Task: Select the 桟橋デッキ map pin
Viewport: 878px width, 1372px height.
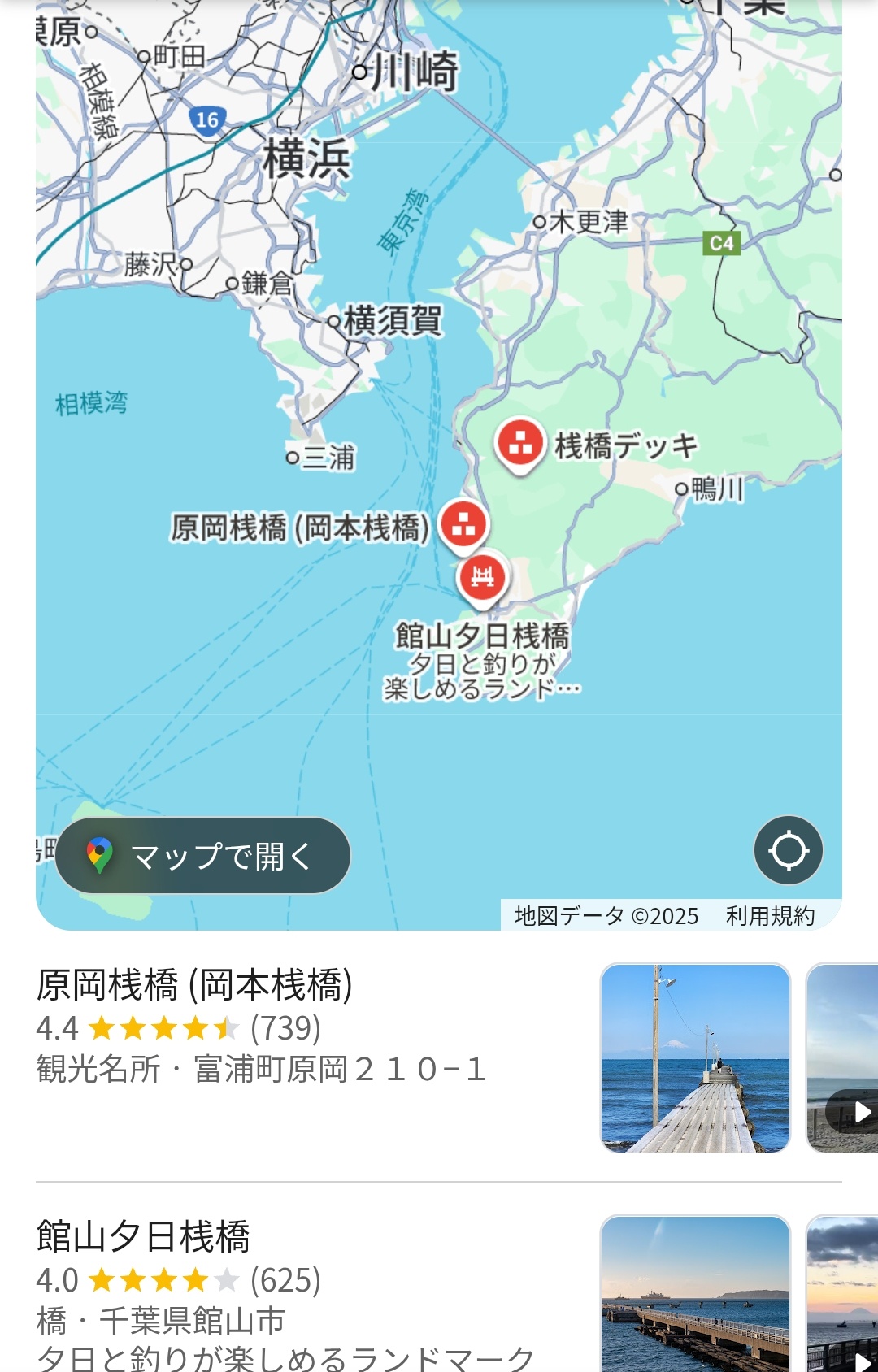Action: click(519, 443)
